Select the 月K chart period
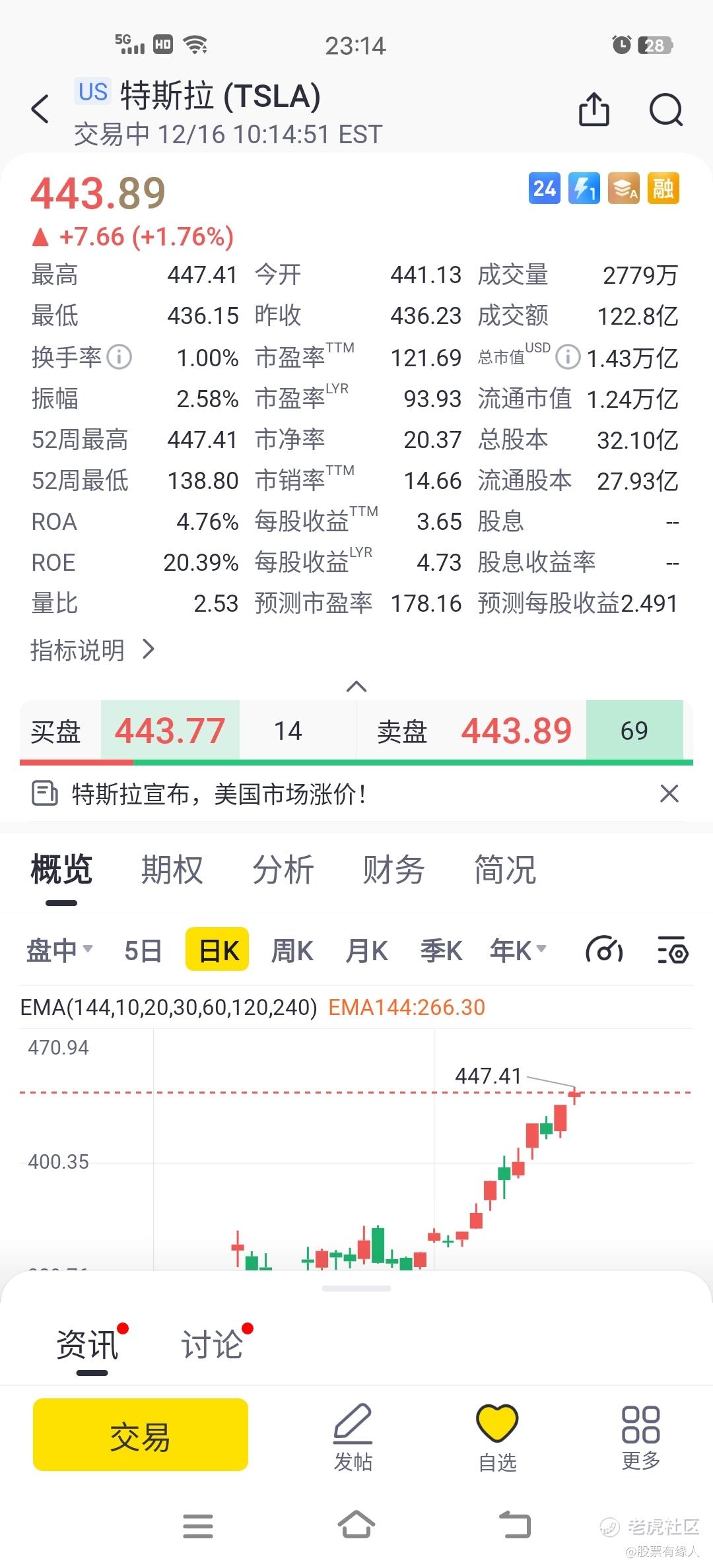This screenshot has height=1568, width=713. [367, 950]
